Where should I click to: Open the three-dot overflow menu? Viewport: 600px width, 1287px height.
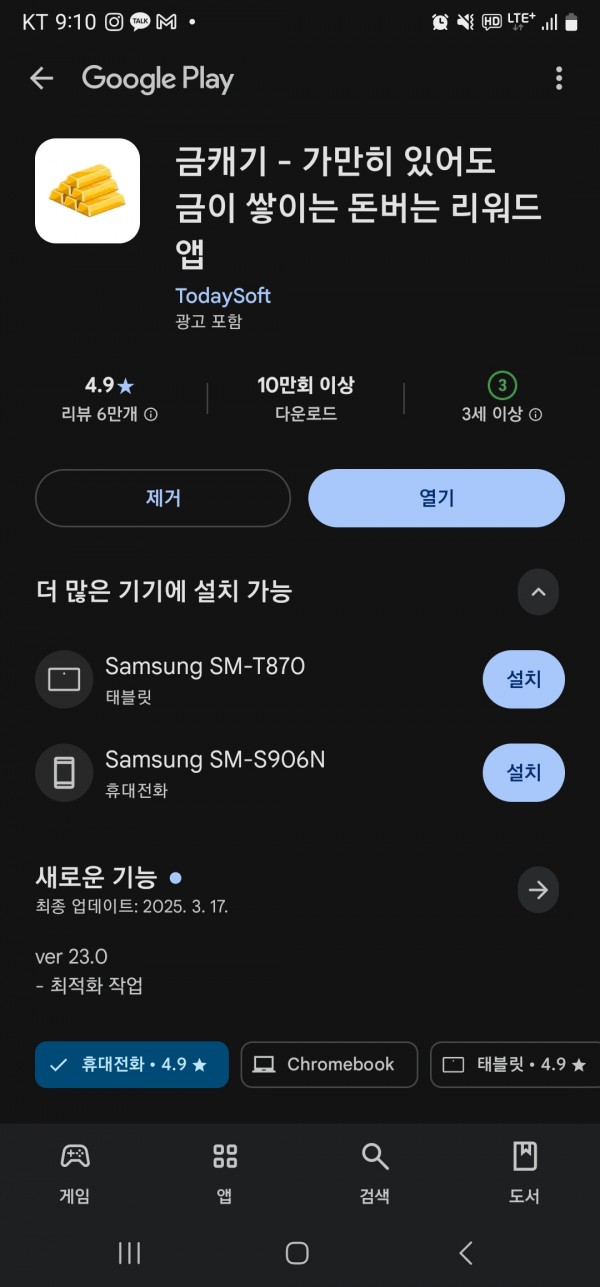(x=559, y=78)
